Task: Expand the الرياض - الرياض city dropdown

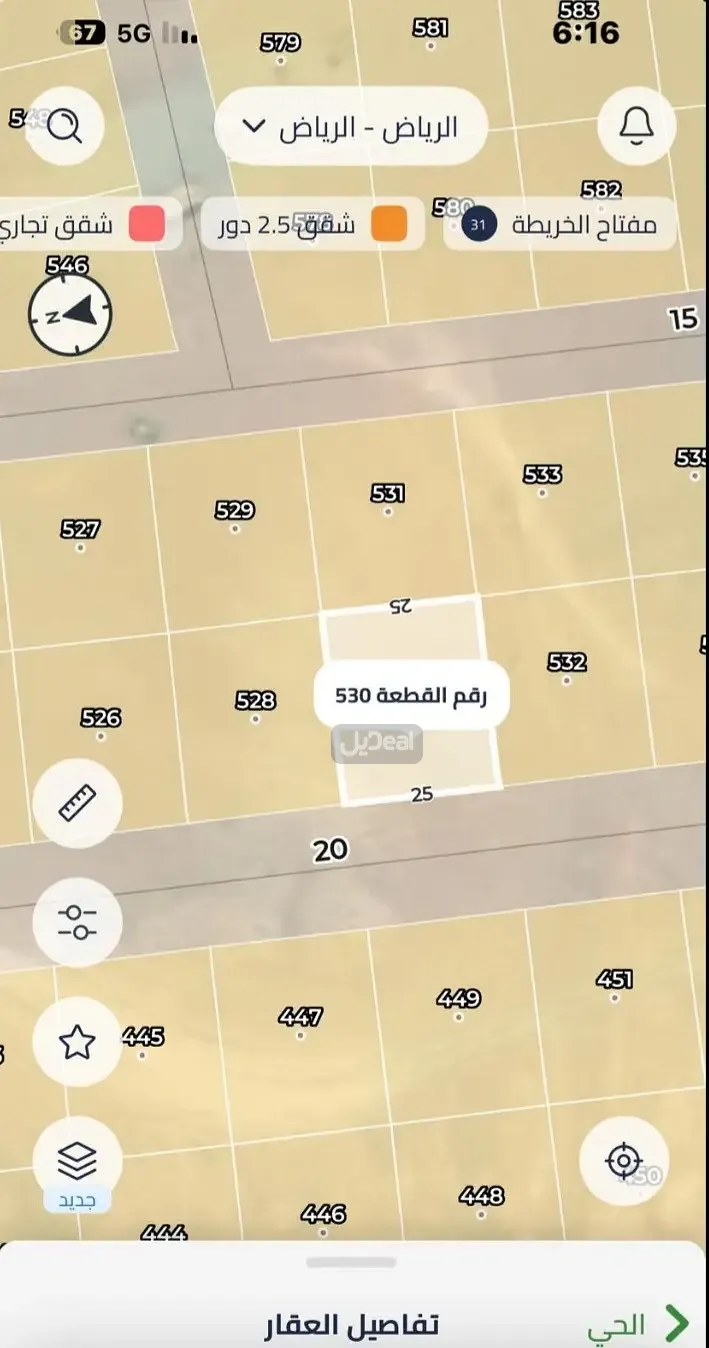Action: (351, 127)
